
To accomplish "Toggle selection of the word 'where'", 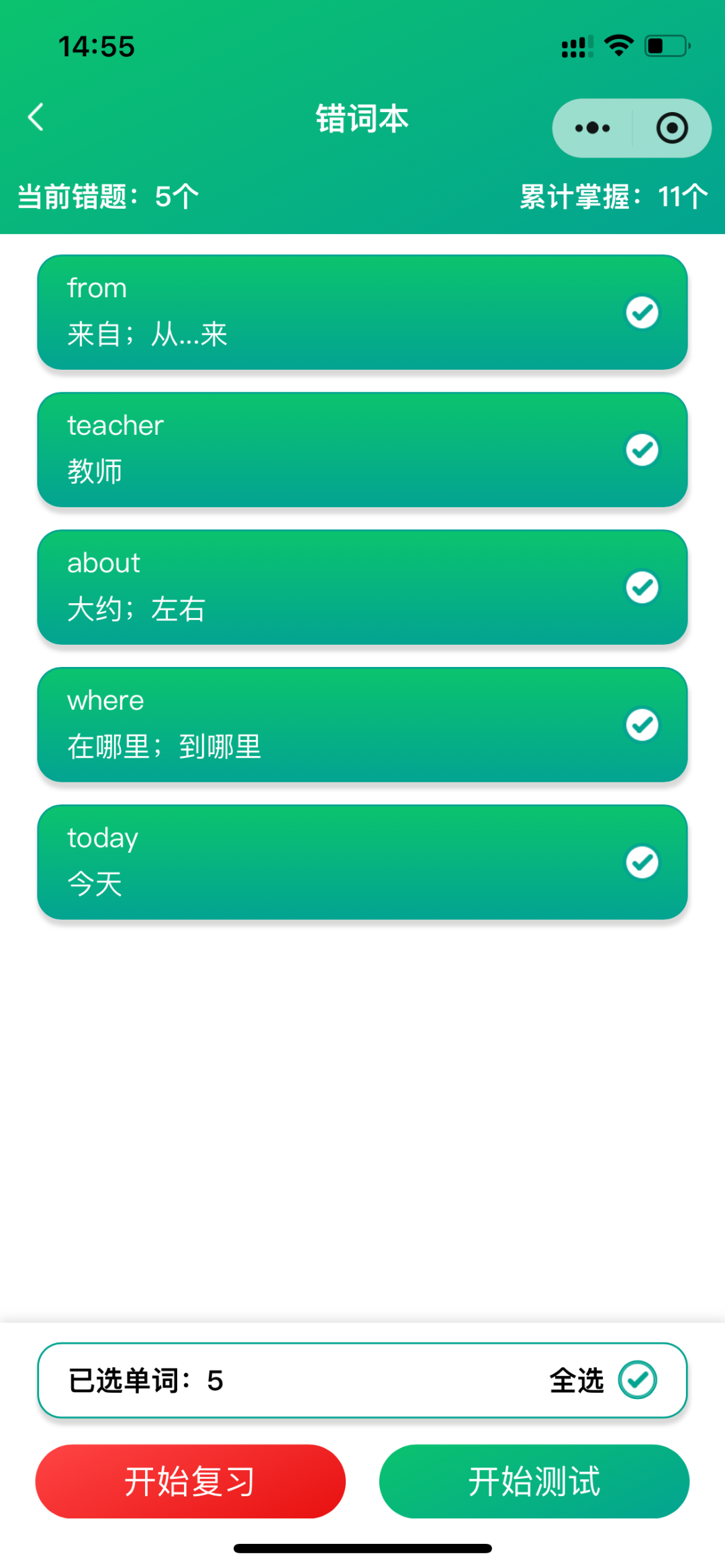I will (641, 725).
